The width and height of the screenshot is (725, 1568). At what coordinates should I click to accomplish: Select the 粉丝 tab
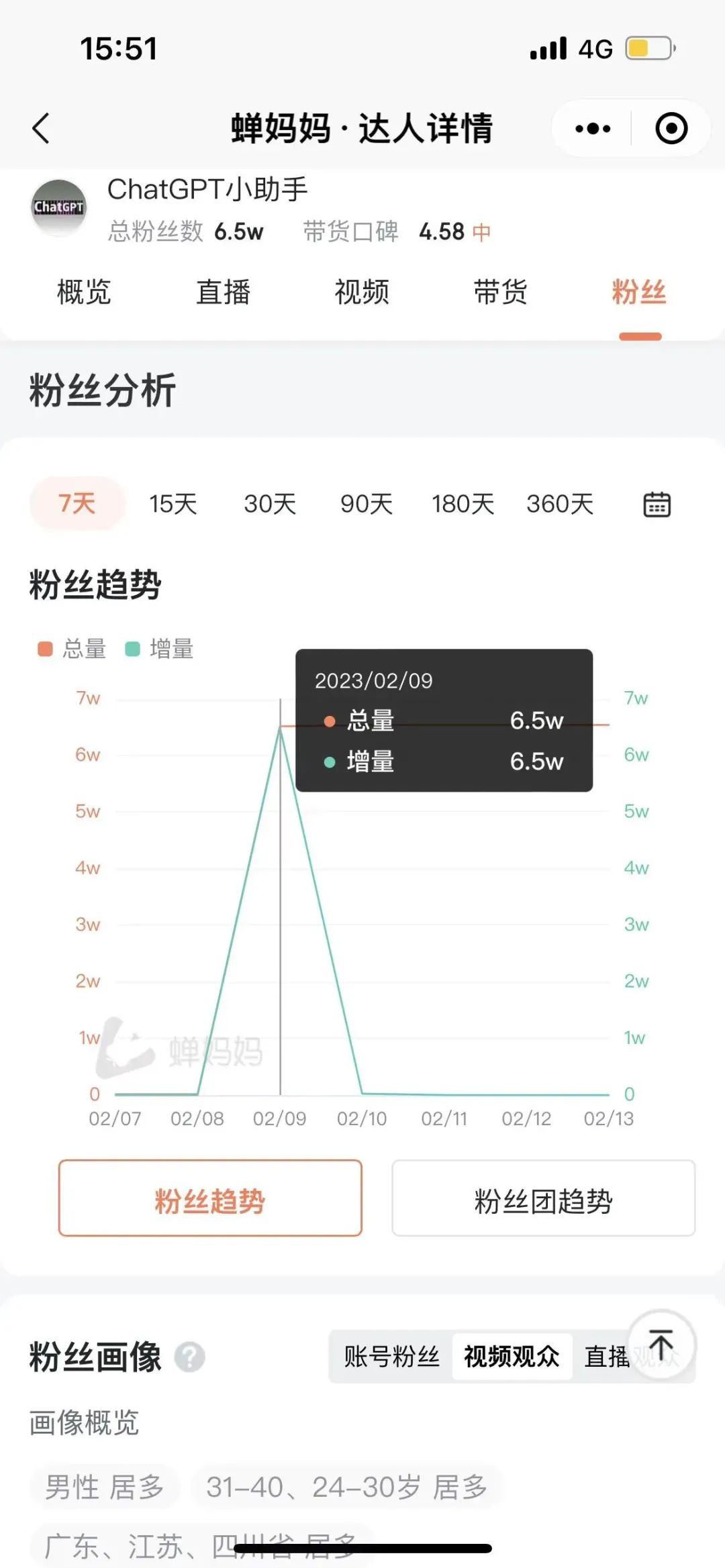point(638,293)
